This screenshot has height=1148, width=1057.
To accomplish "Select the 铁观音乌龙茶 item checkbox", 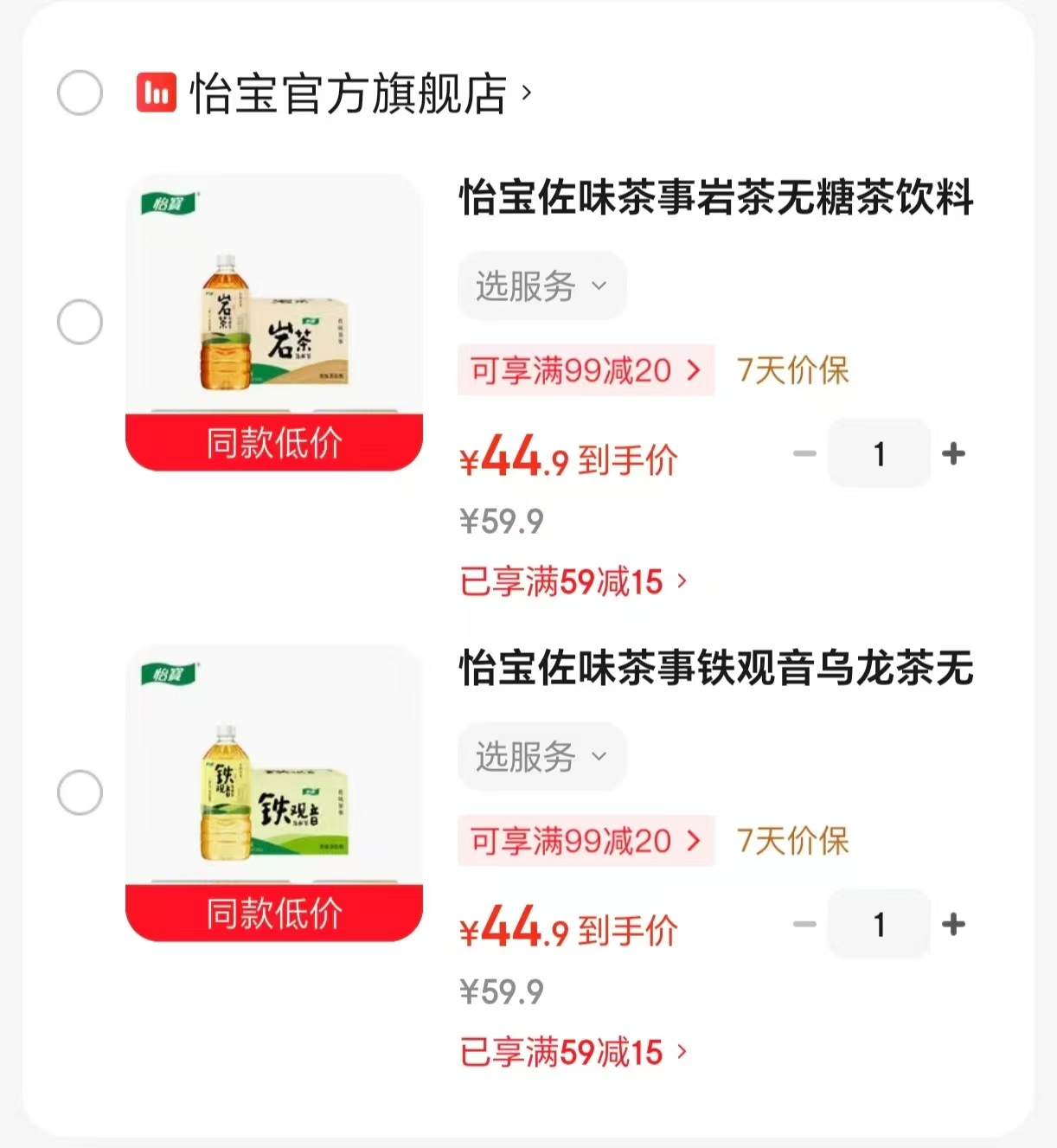I will 80,792.
